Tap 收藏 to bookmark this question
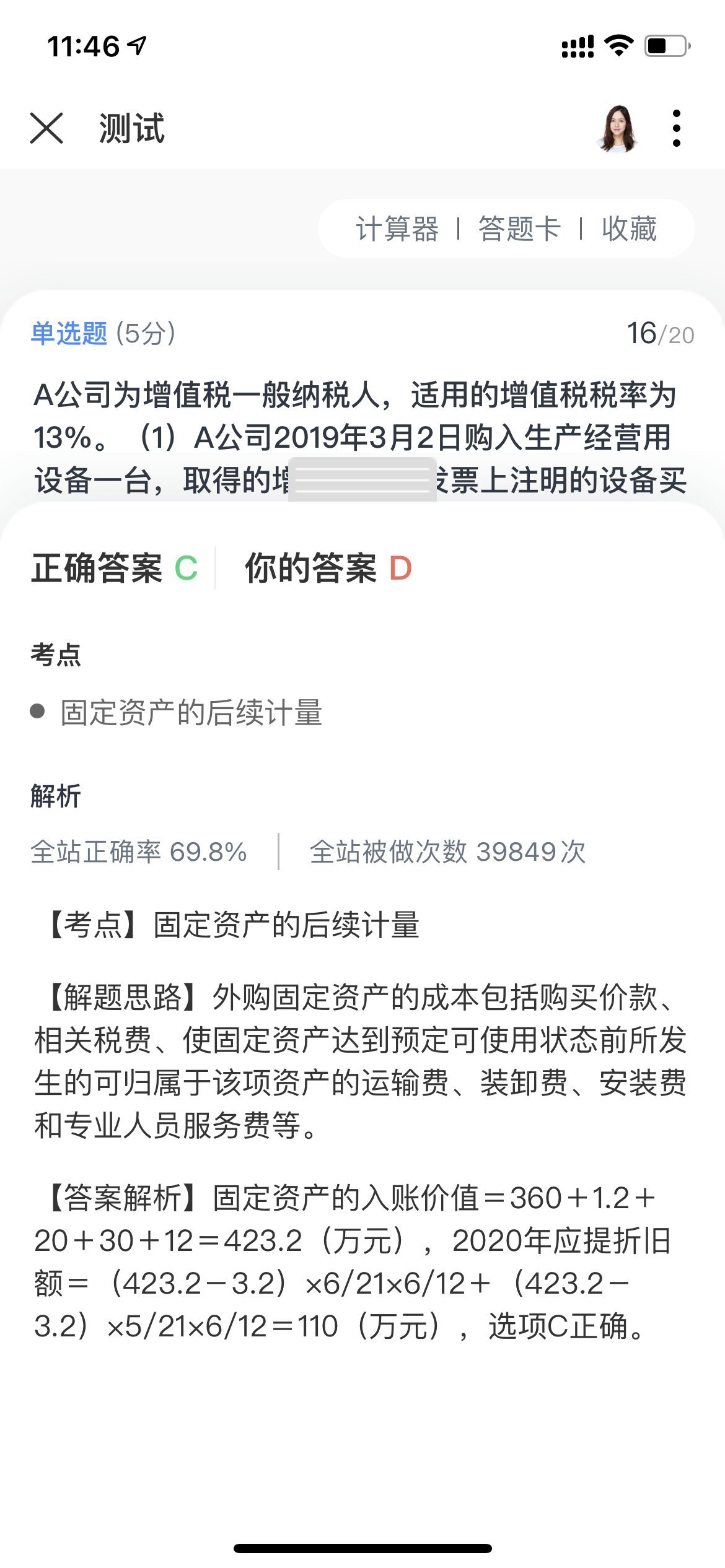The image size is (725, 1568). click(629, 229)
